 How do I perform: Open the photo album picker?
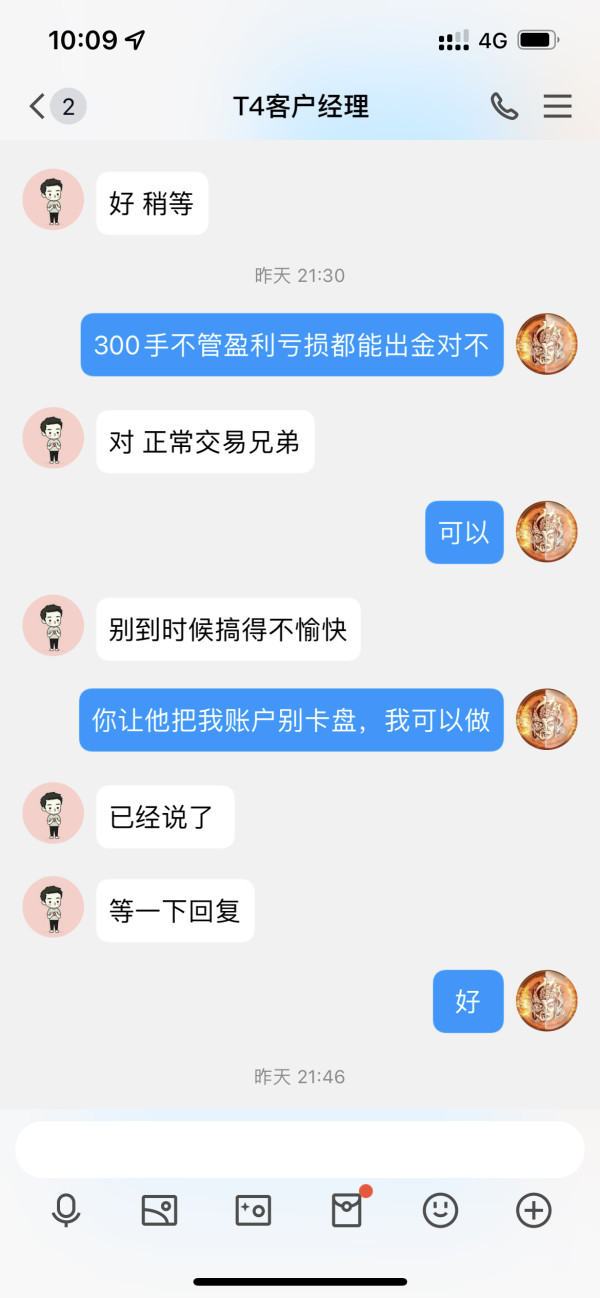(160, 1211)
